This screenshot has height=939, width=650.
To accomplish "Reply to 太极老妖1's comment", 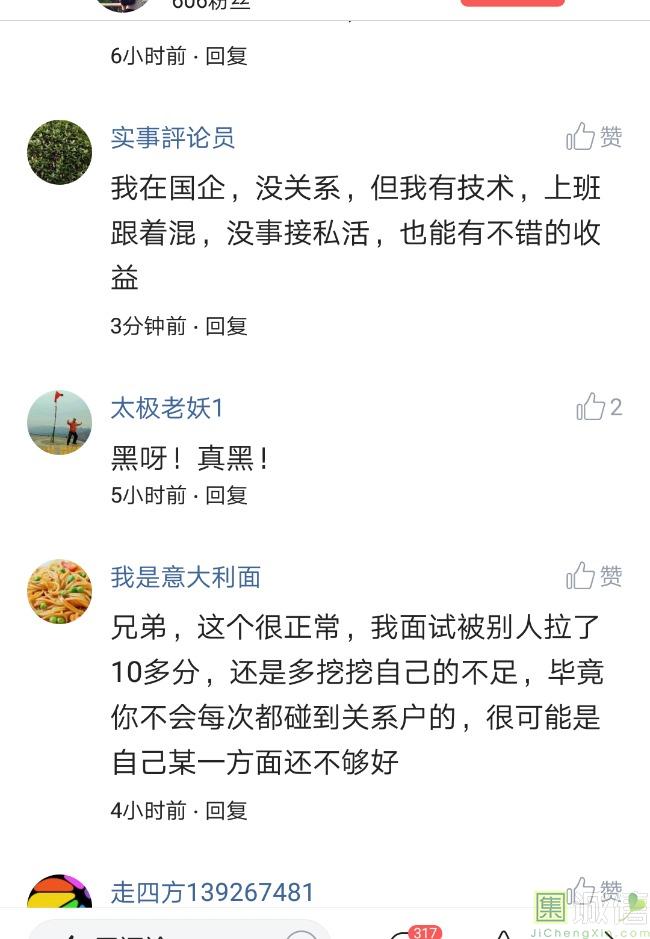I will 226,495.
